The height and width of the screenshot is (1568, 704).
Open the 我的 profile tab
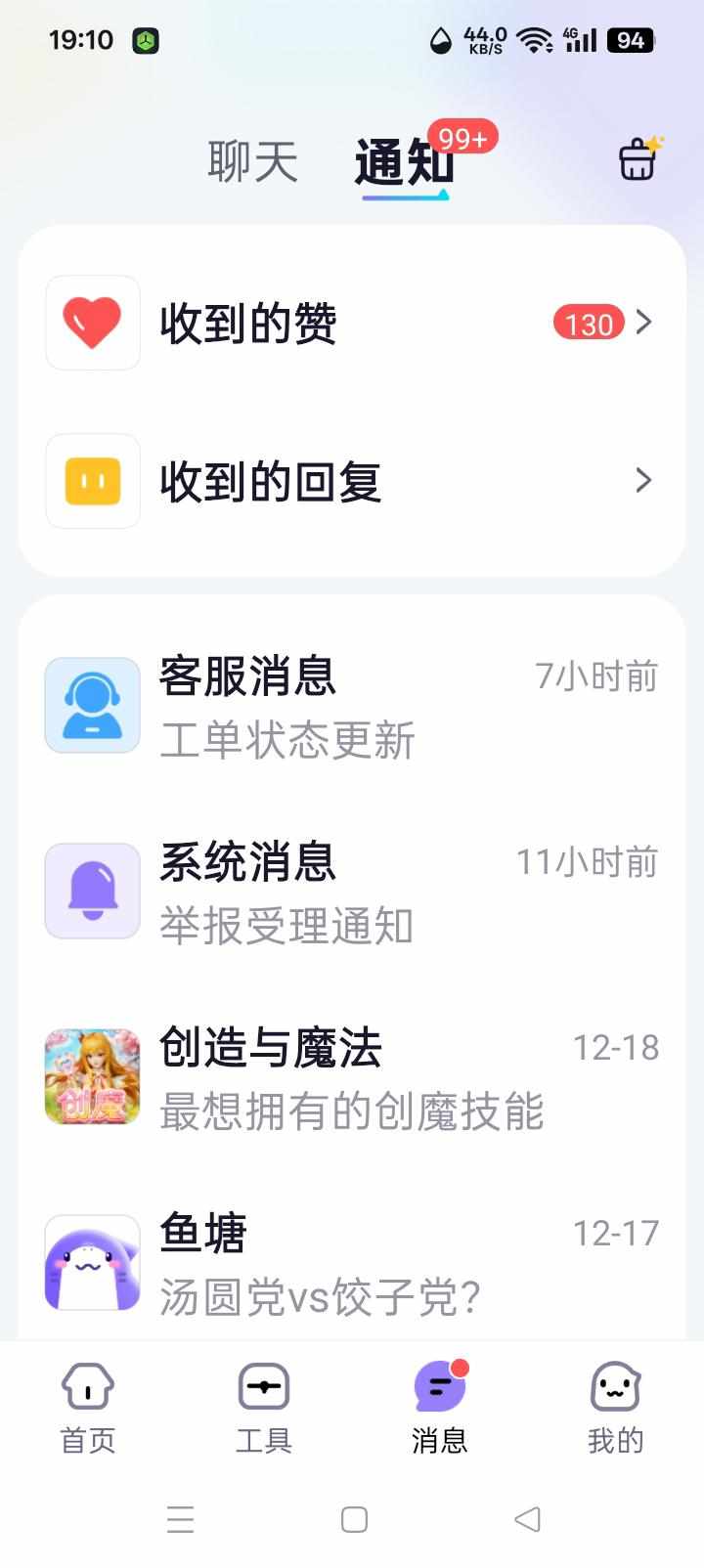tap(616, 1408)
